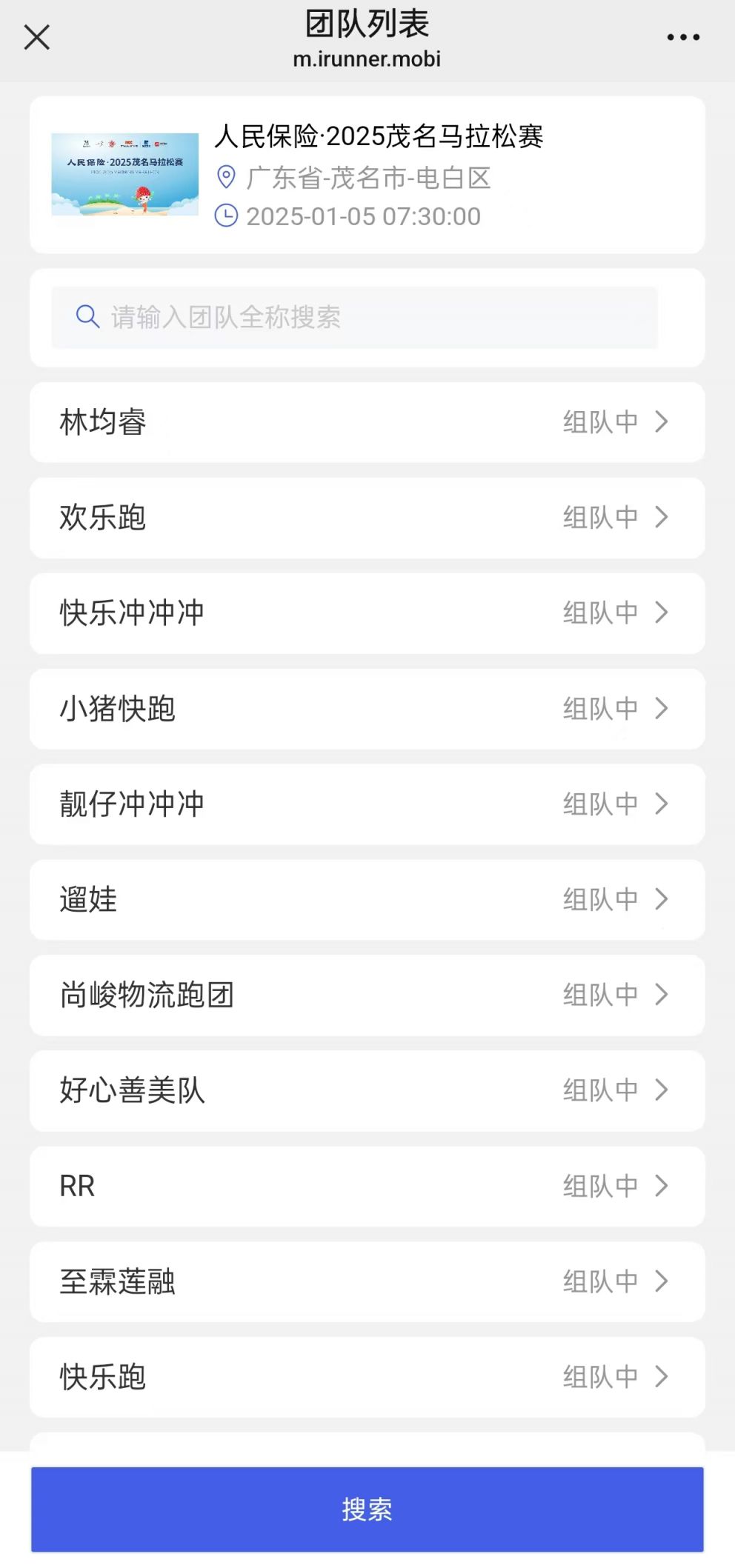This screenshot has height=1568, width=735.
Task: Select the 好心善美队 team
Action: click(367, 1091)
